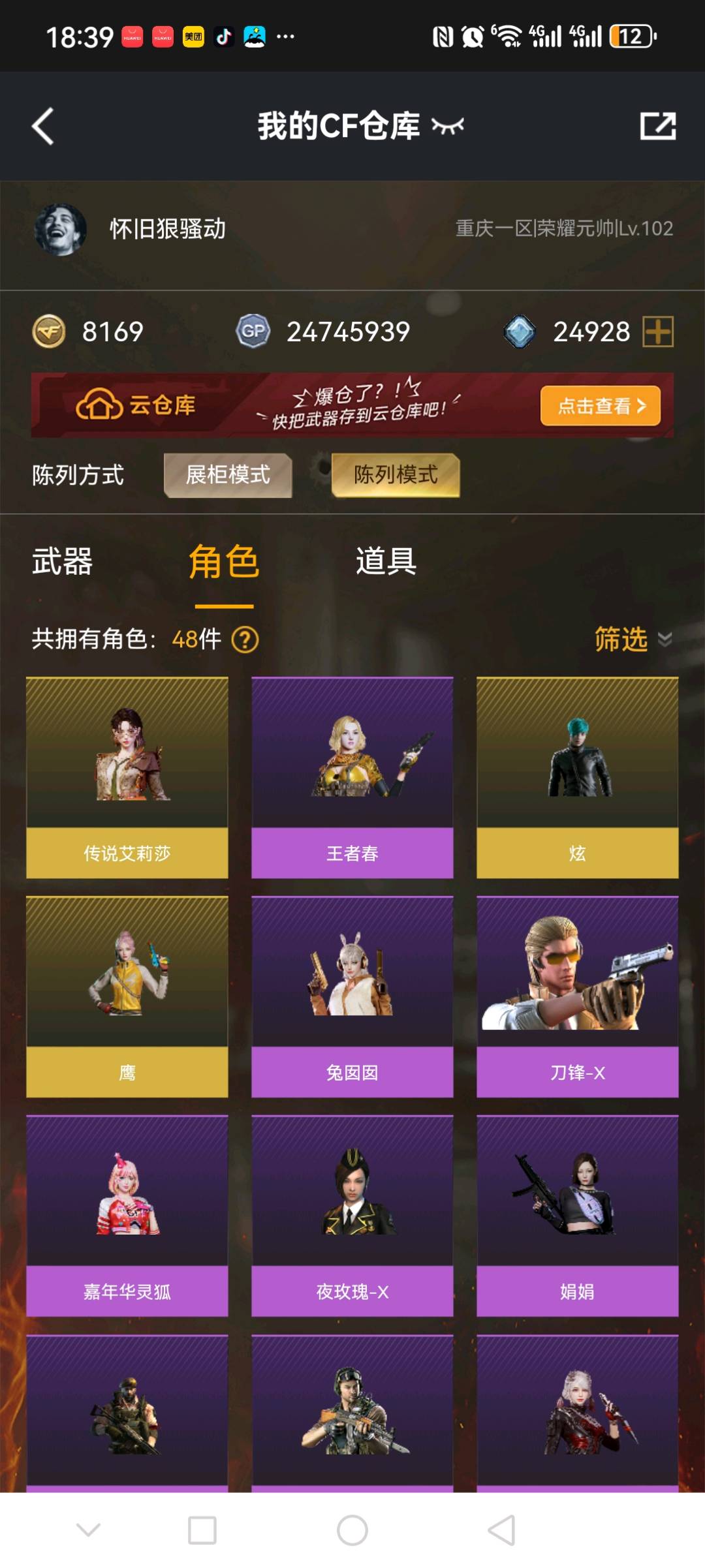Tap 点击查看 on the 云仓库 banner

click(600, 406)
